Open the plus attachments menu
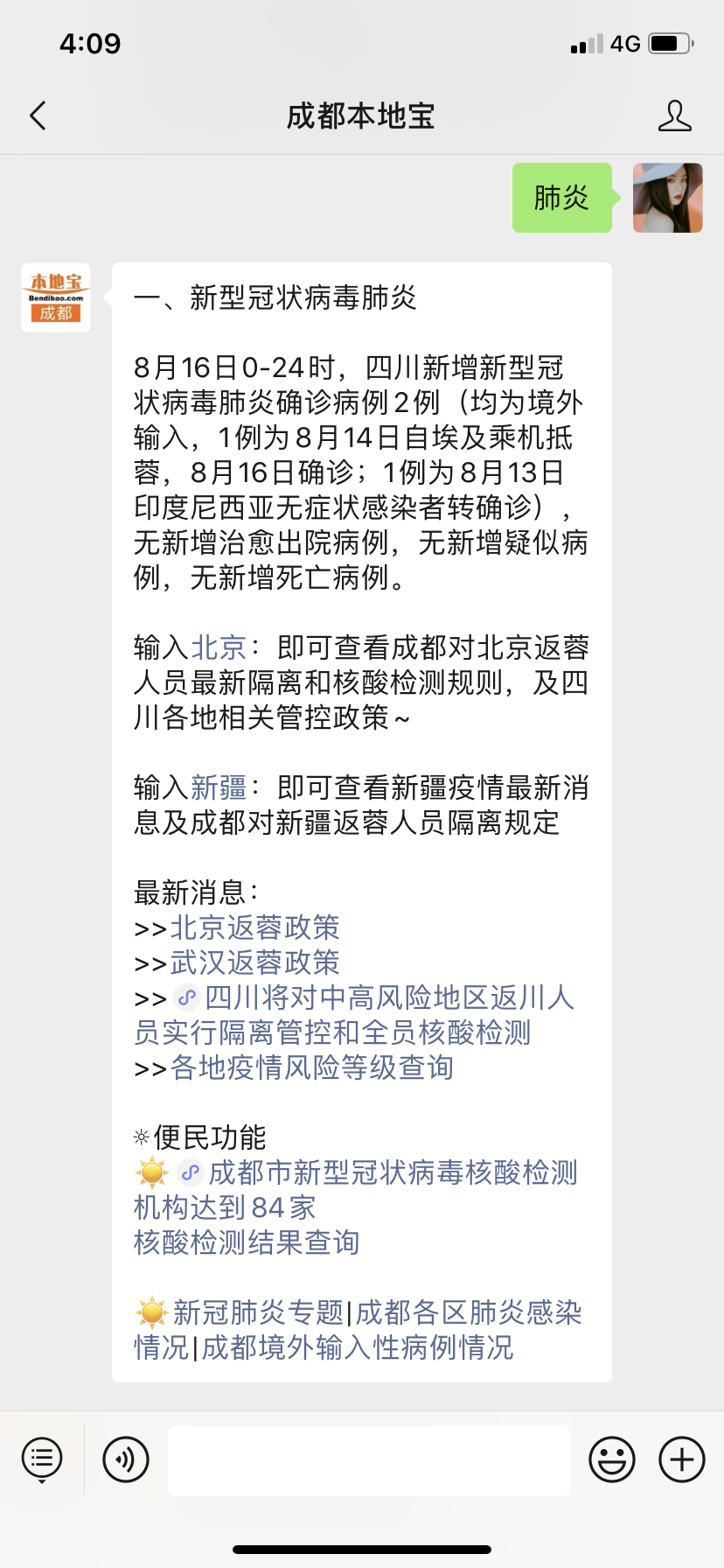This screenshot has width=724, height=1568. pyautogui.click(x=681, y=1459)
